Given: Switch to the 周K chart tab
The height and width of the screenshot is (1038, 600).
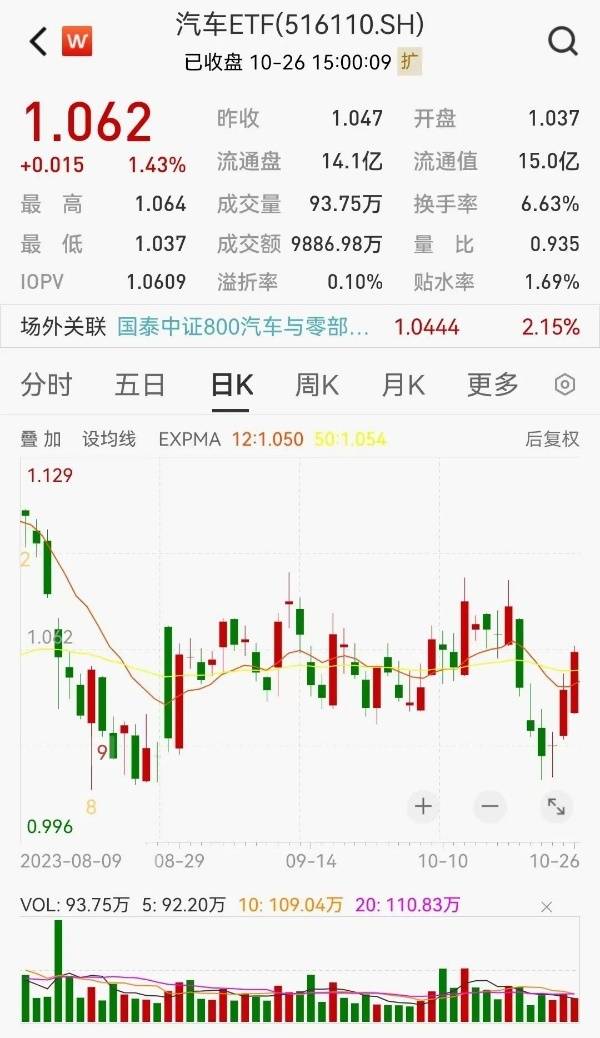Looking at the screenshot, I should click(x=317, y=384).
